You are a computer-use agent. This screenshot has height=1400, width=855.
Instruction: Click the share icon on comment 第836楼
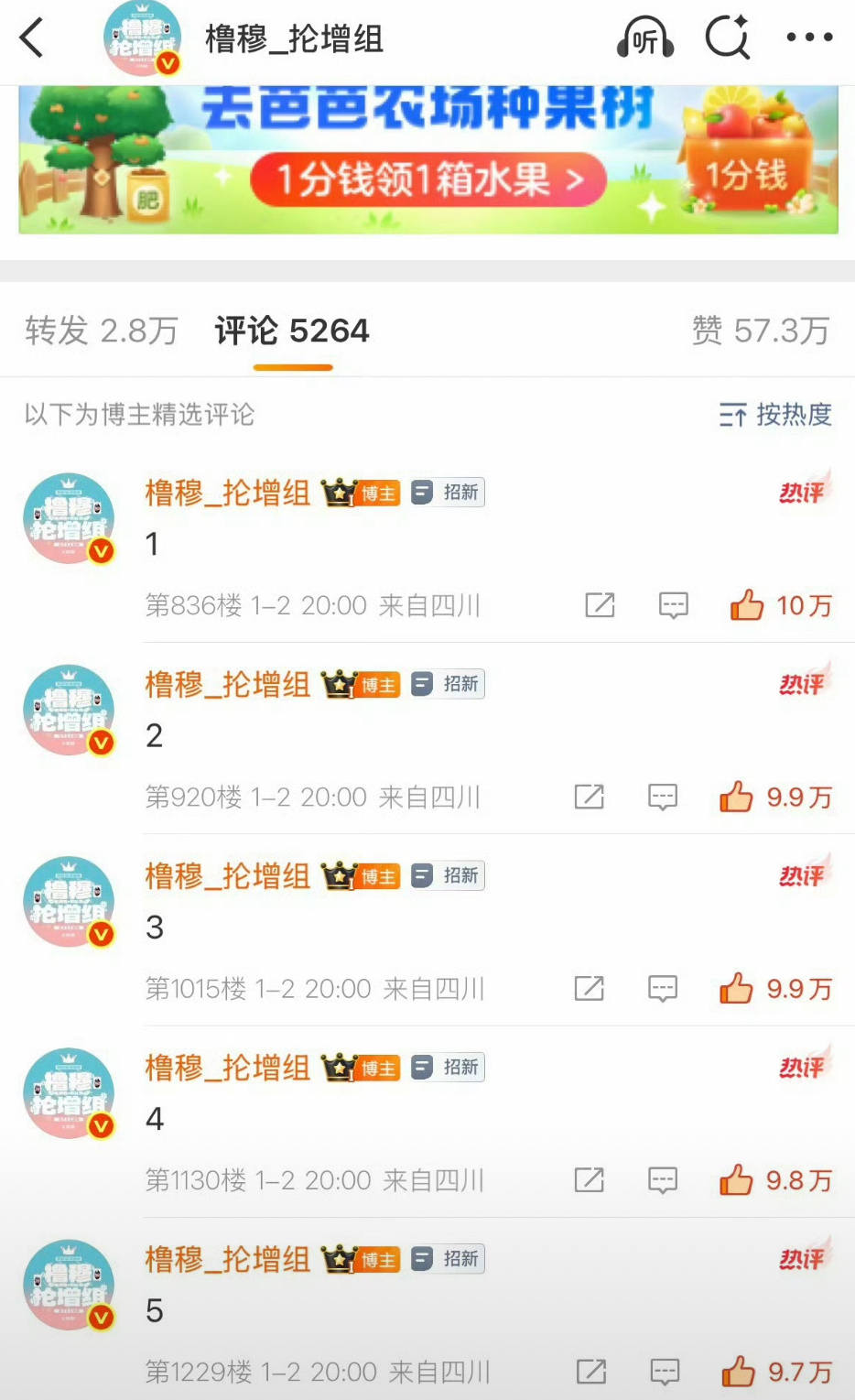(599, 605)
